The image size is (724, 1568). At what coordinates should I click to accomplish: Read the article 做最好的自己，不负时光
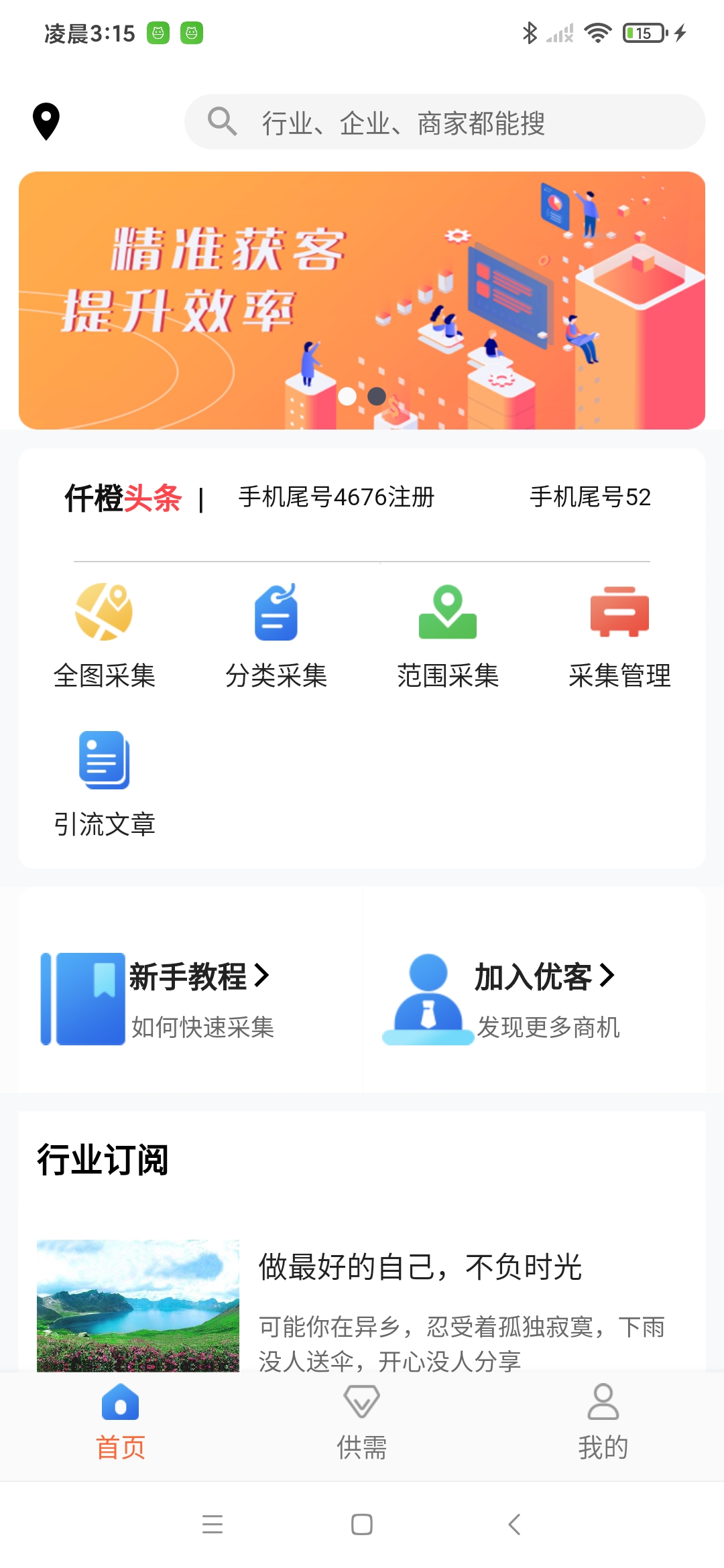point(420,1266)
